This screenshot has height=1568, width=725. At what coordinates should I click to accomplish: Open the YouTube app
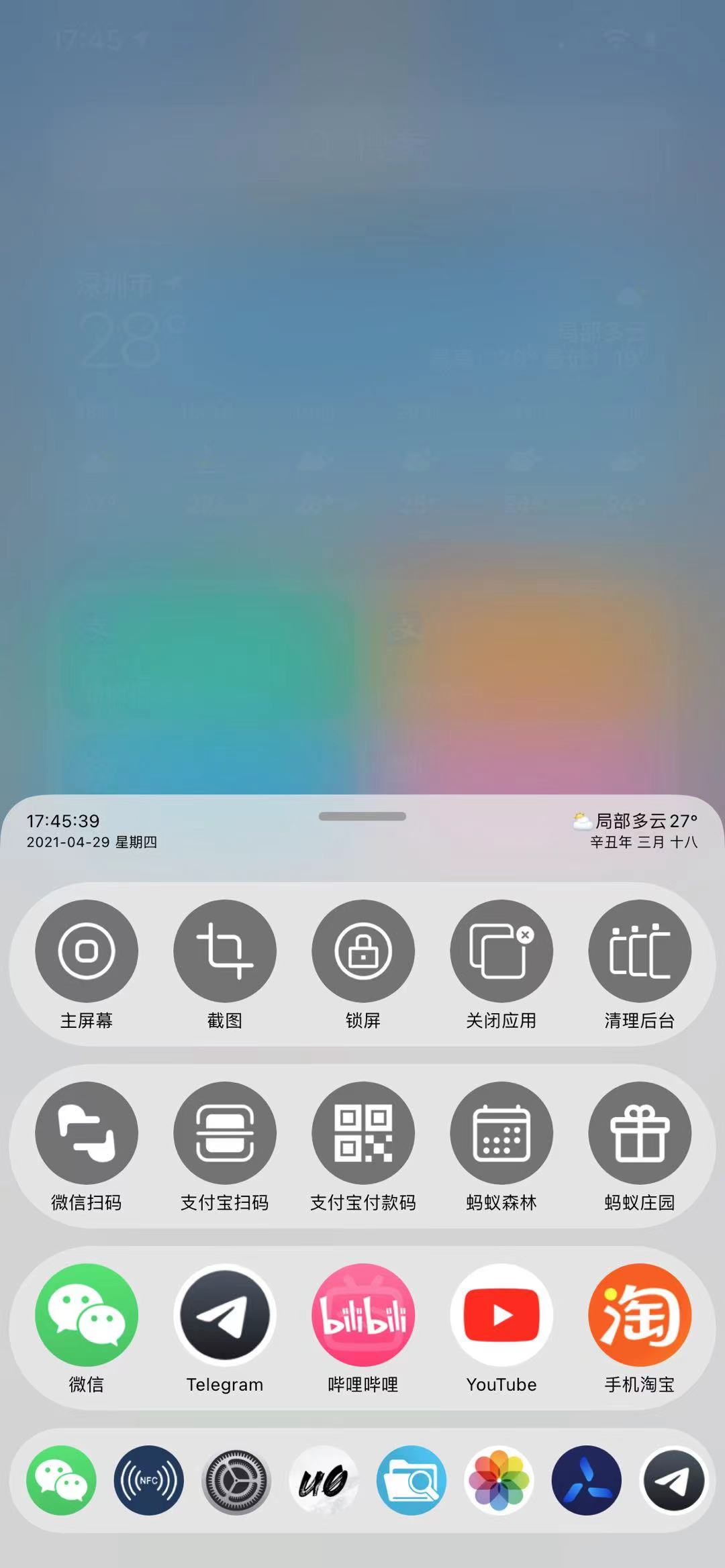pyautogui.click(x=501, y=1315)
